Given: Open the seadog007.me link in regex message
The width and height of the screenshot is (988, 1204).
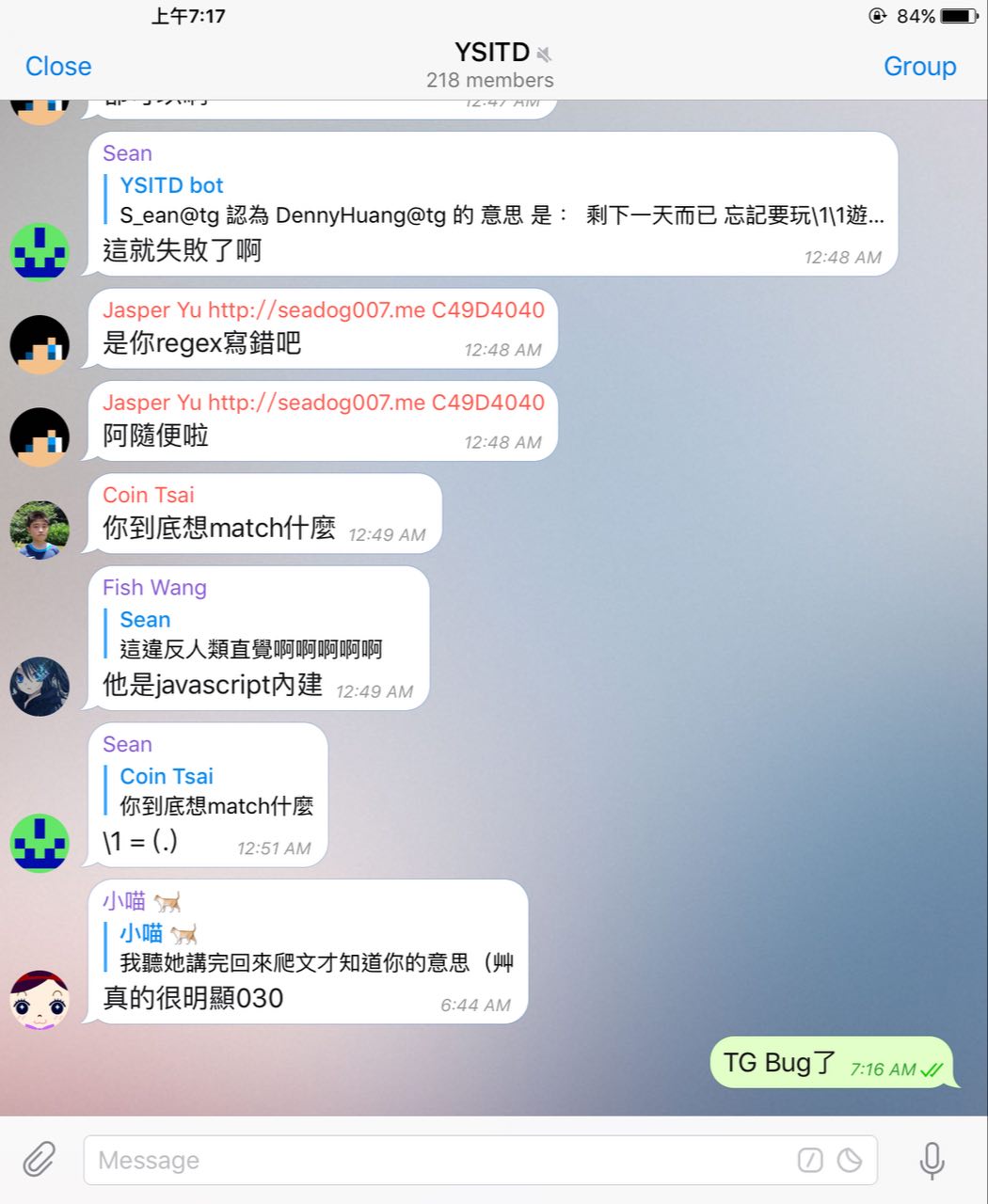Looking at the screenshot, I should click(316, 310).
